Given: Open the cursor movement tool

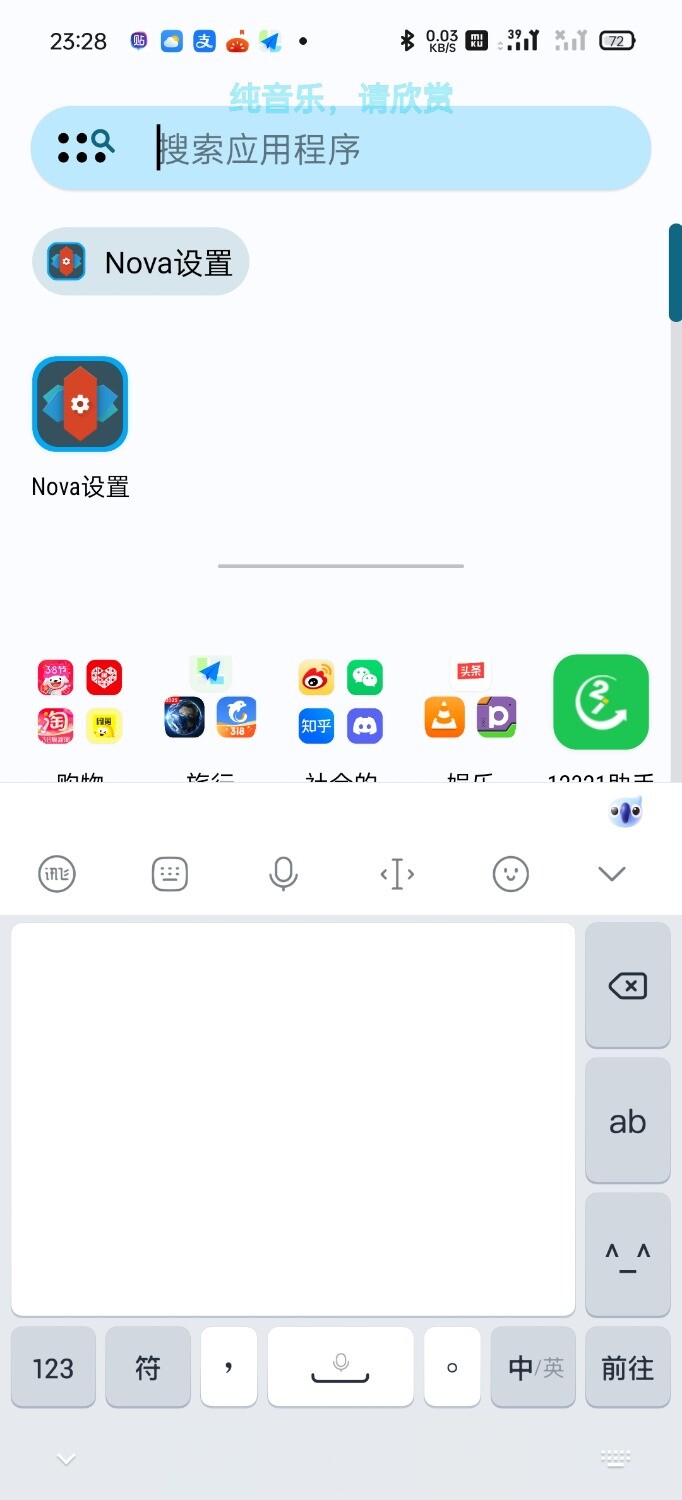Looking at the screenshot, I should pos(397,874).
